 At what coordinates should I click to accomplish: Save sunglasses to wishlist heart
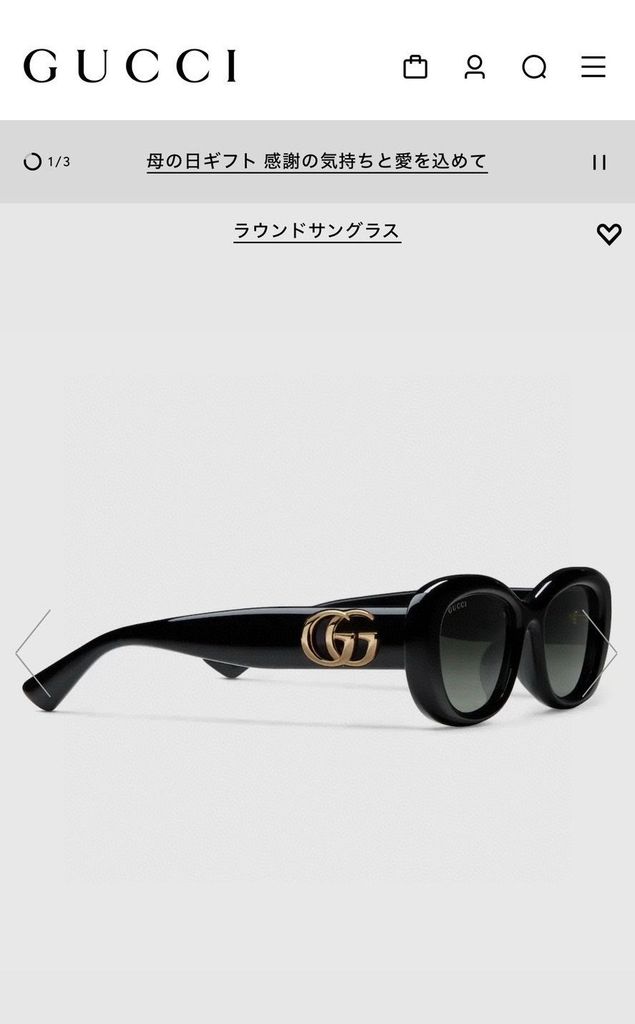pyautogui.click(x=609, y=234)
